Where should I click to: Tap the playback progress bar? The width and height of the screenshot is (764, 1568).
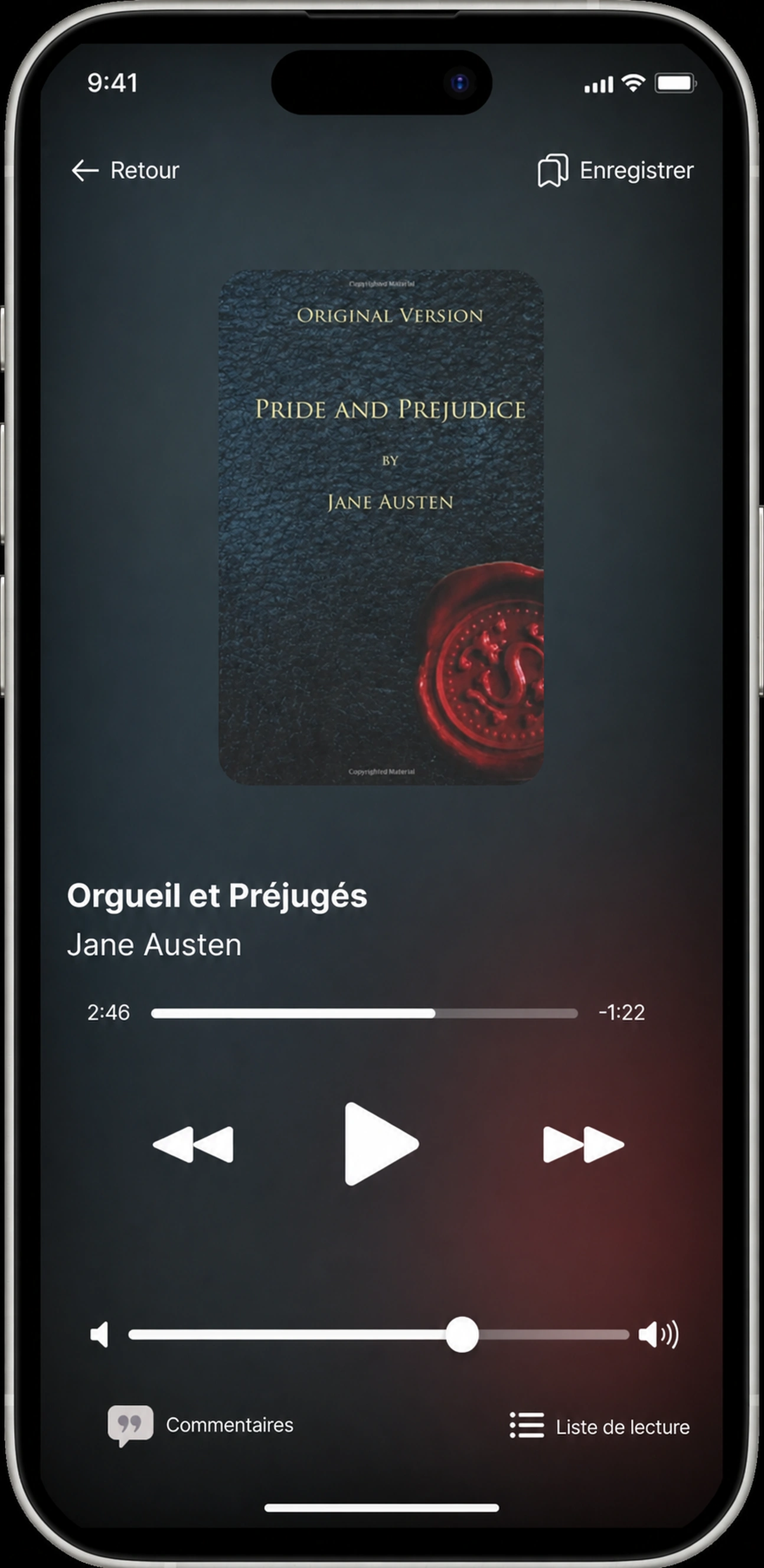(364, 1013)
